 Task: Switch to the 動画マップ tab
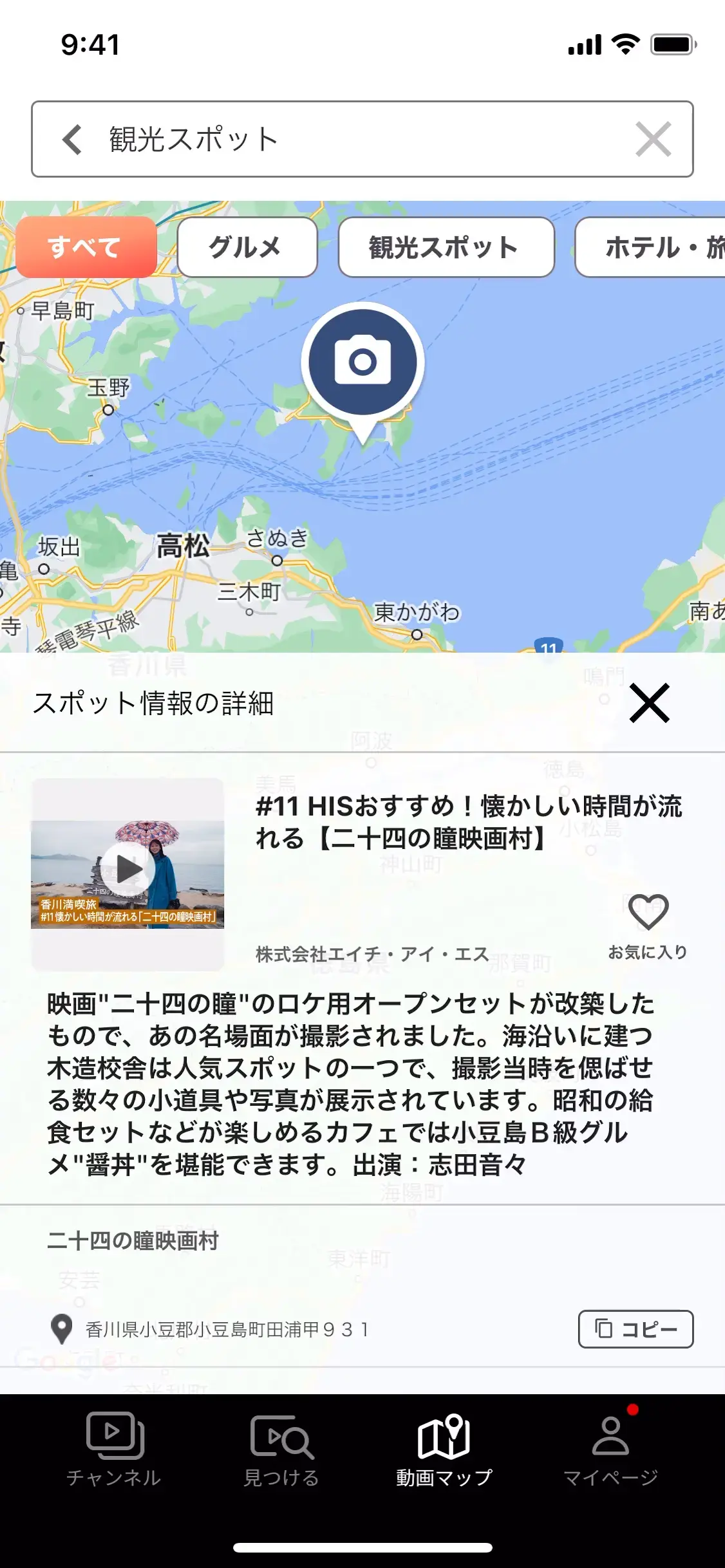pos(444,1450)
